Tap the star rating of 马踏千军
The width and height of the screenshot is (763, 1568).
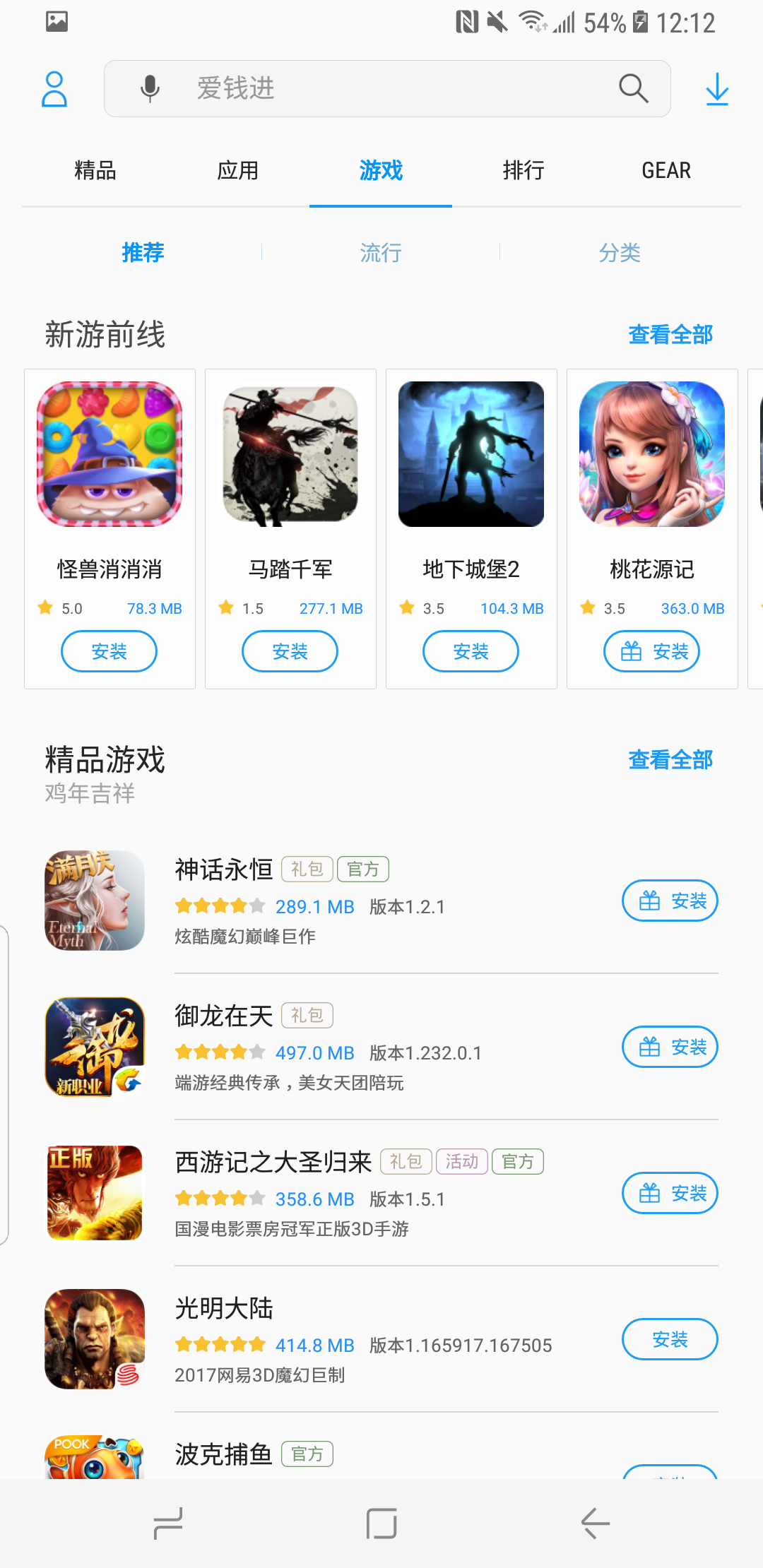226,607
